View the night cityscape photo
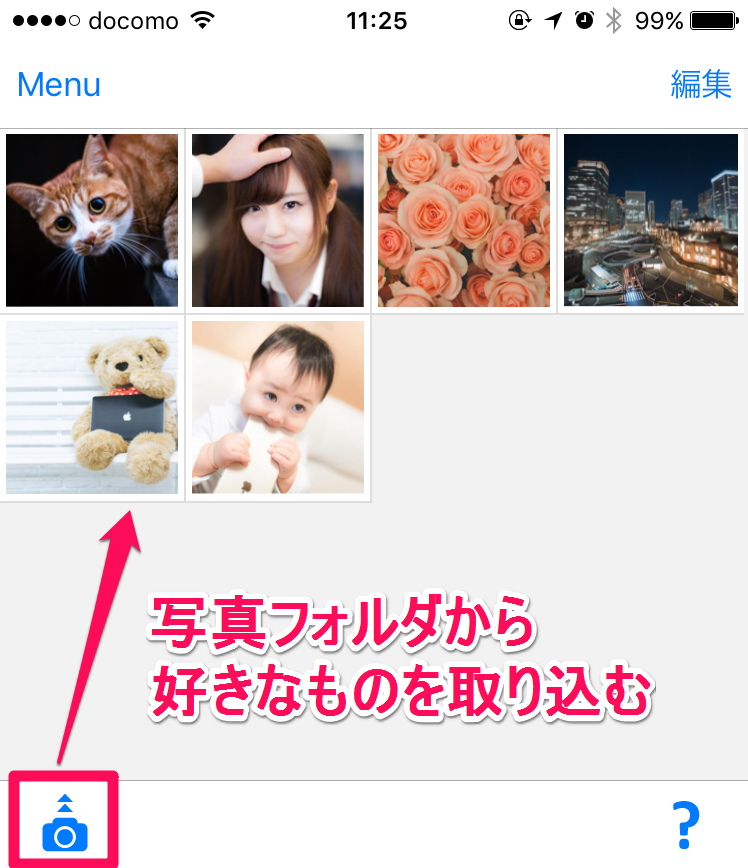Screen dimensions: 748x868 (651, 221)
